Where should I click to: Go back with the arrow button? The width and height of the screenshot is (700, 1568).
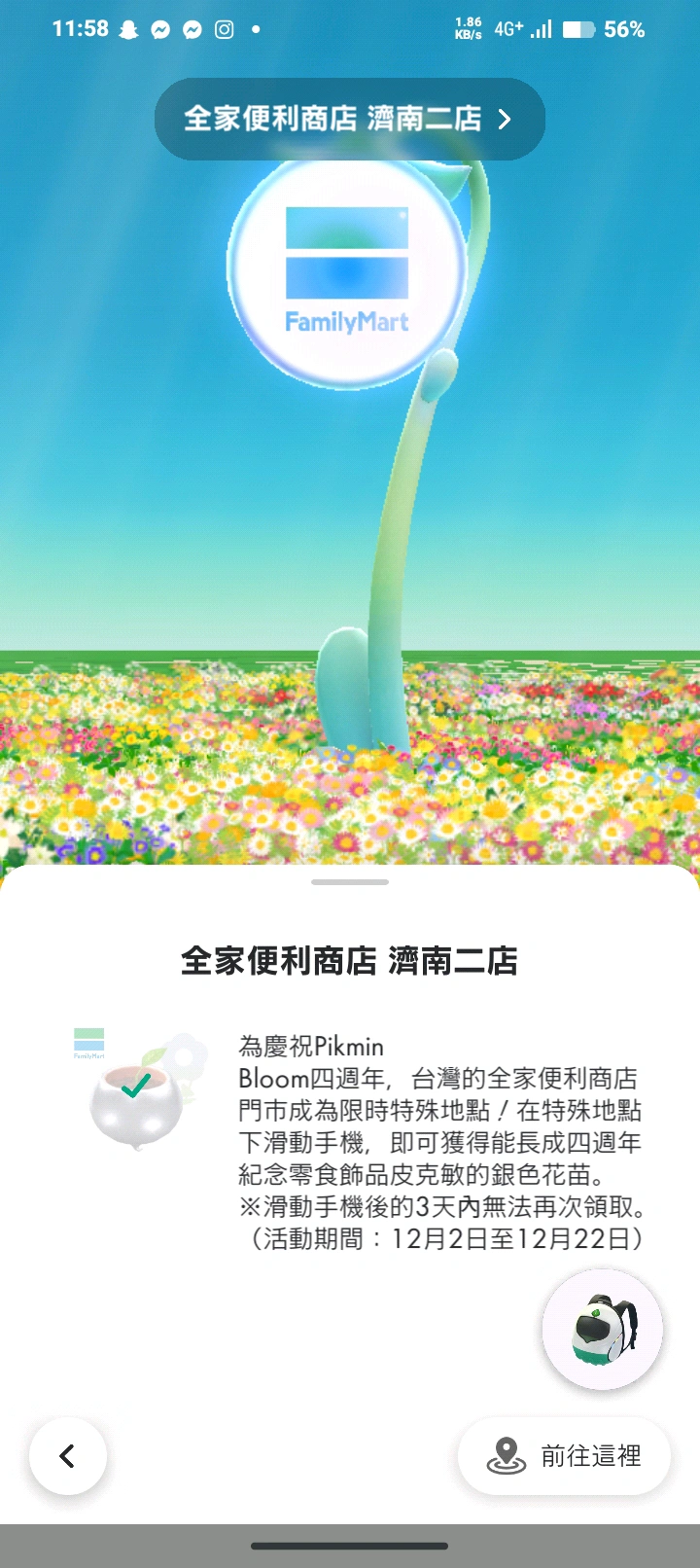[68, 1455]
